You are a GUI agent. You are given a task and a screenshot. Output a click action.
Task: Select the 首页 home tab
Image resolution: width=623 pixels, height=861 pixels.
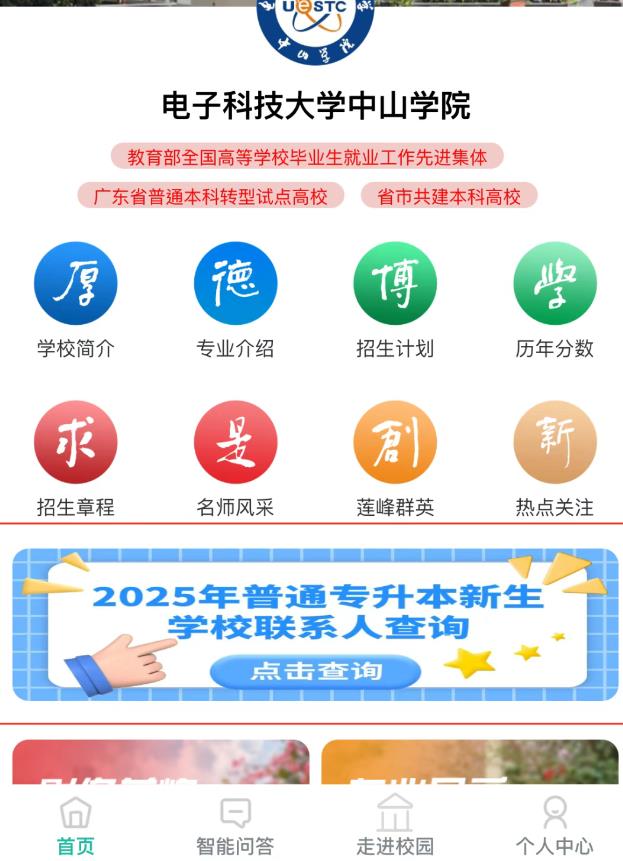click(x=76, y=825)
